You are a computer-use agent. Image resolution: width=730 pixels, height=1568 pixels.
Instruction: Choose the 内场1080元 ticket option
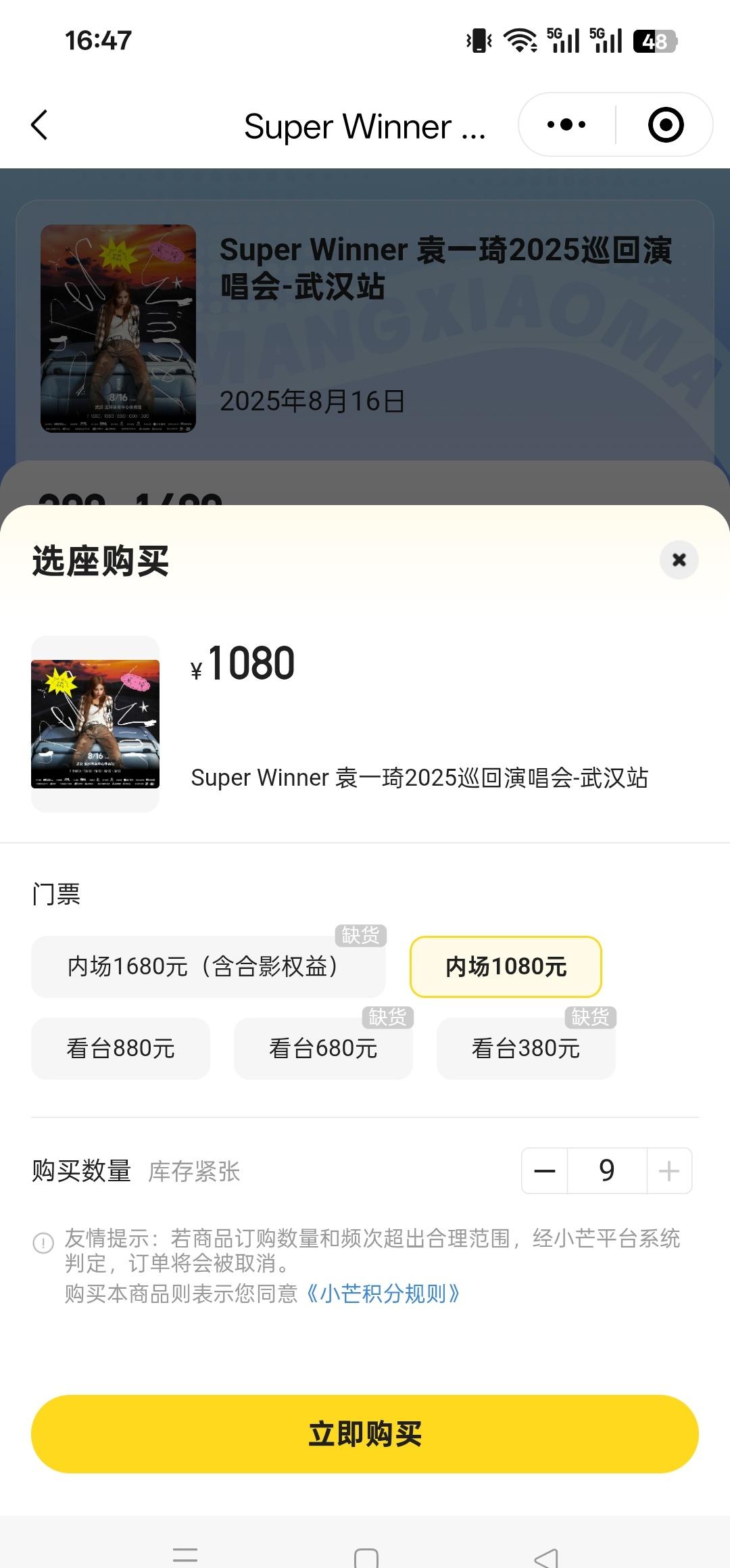coord(506,967)
